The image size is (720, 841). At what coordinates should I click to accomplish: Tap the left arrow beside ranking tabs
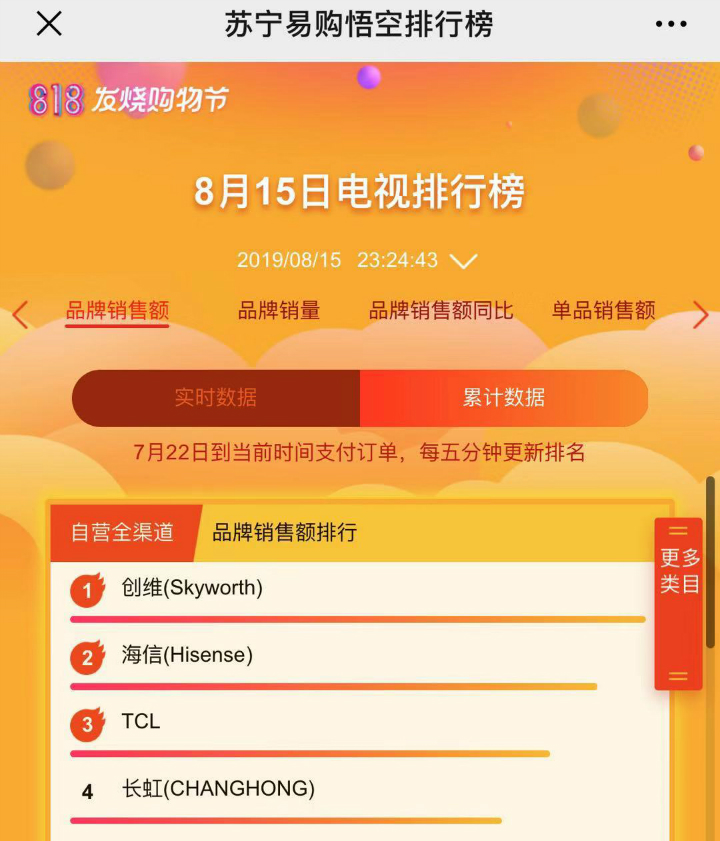pos(20,315)
